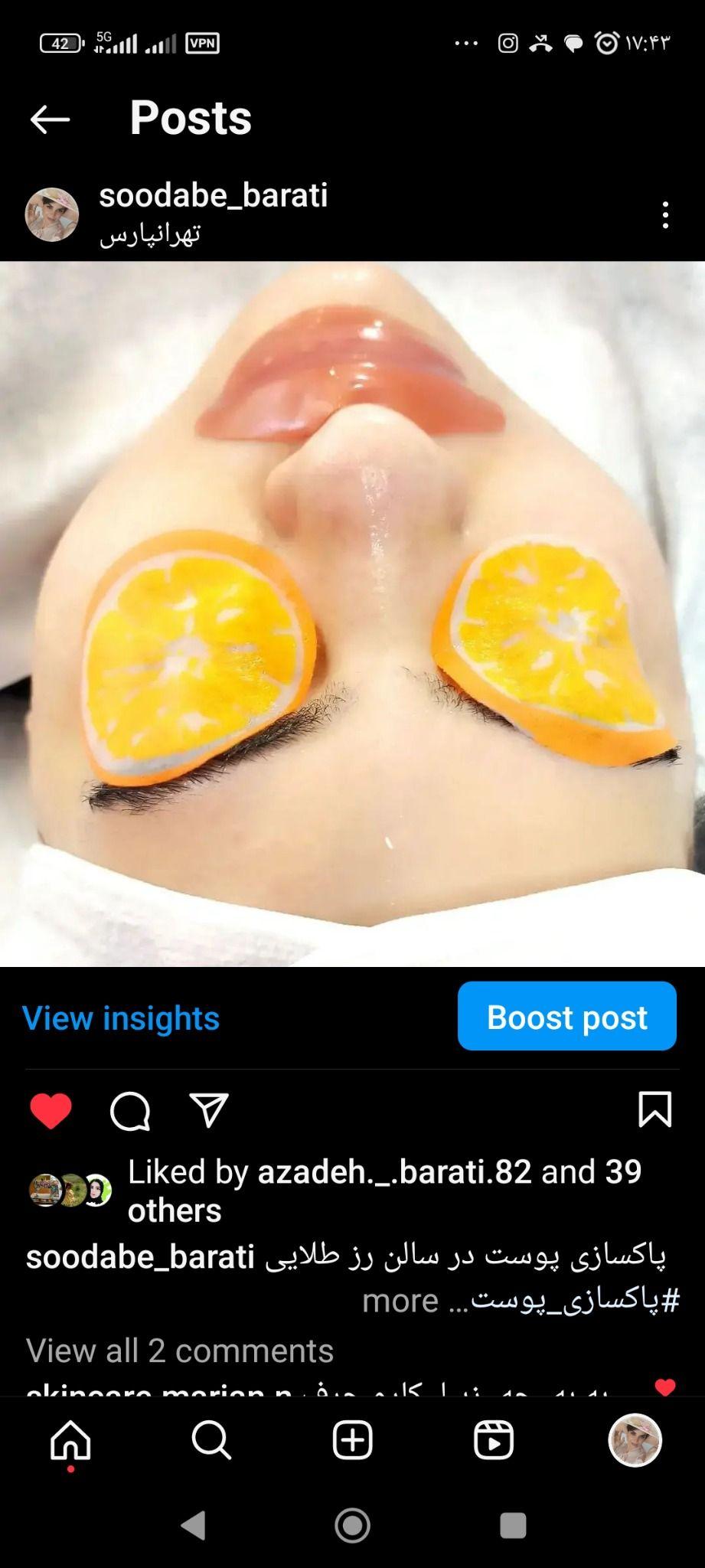The height and width of the screenshot is (1568, 705).
Task: Tap the system home circle button
Action: pos(352,1526)
